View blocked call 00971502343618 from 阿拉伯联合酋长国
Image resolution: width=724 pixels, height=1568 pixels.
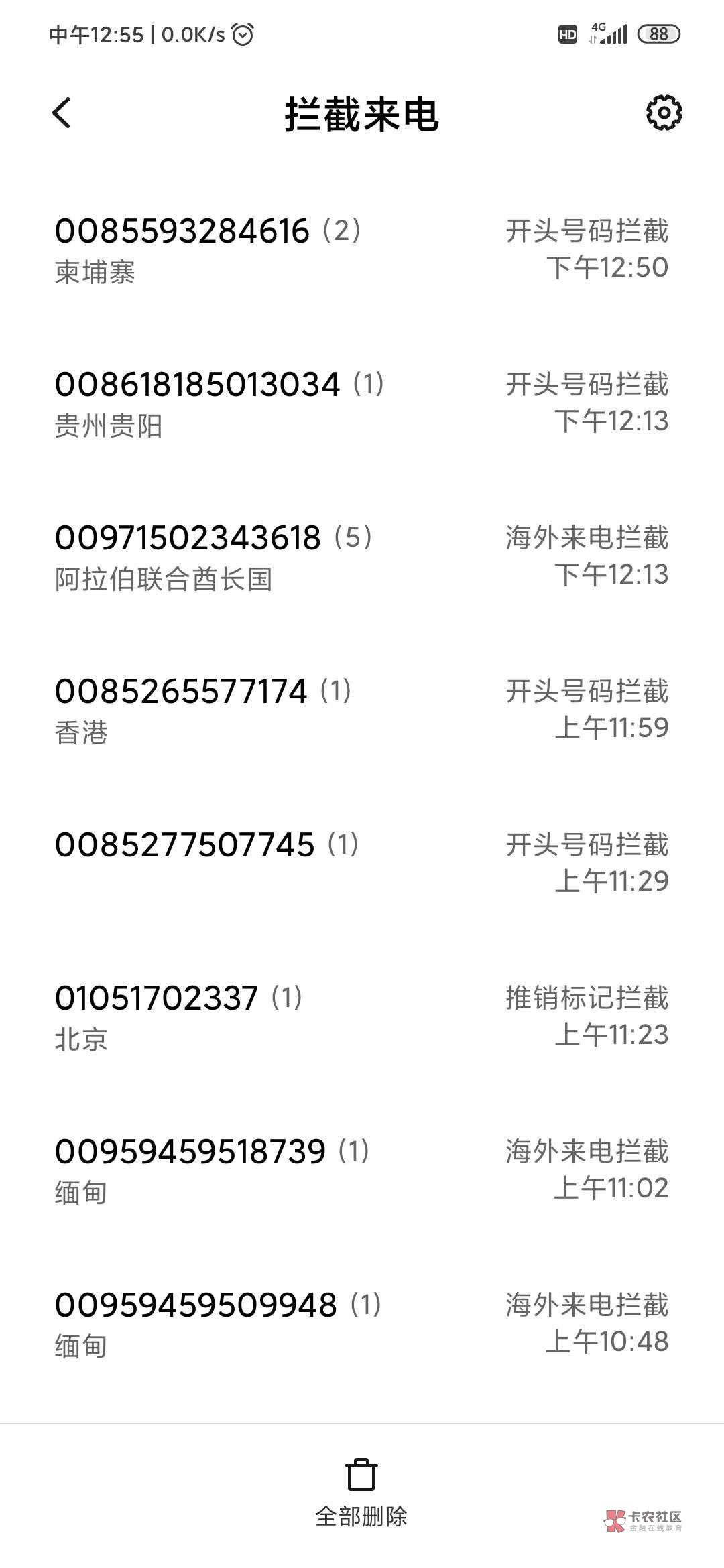pyautogui.click(x=362, y=557)
